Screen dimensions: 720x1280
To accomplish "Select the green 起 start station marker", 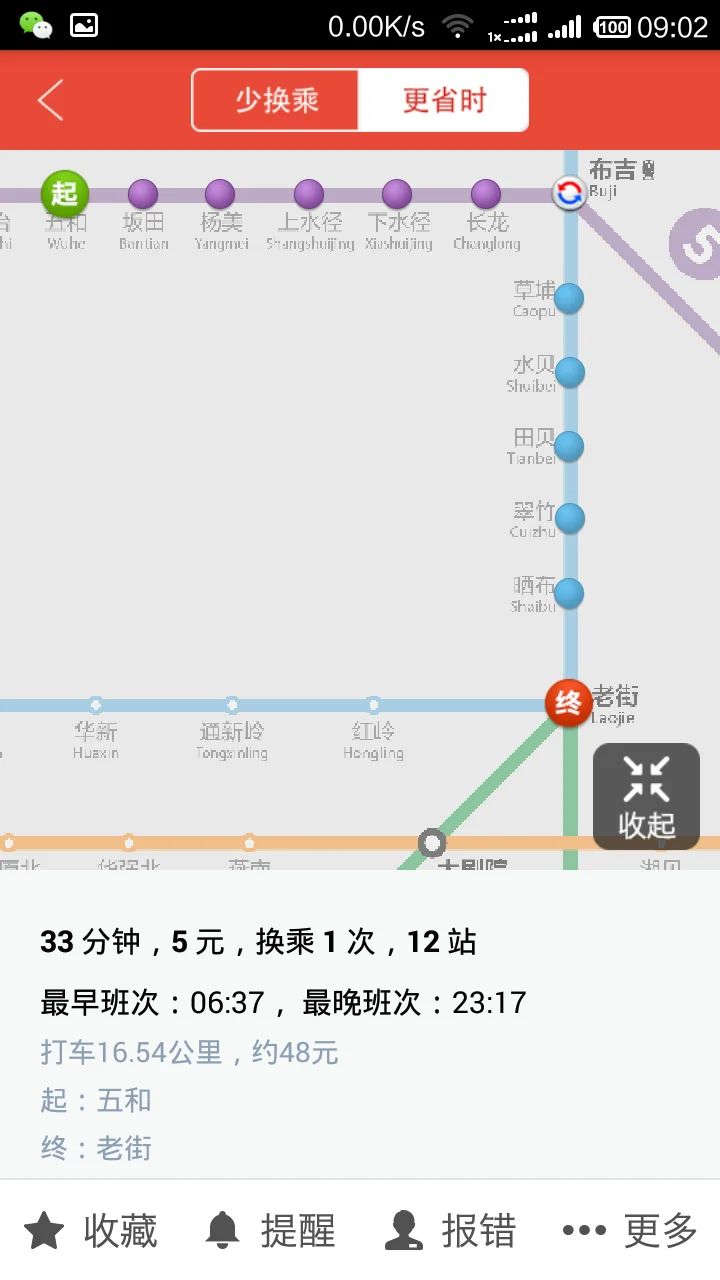I will point(65,194).
